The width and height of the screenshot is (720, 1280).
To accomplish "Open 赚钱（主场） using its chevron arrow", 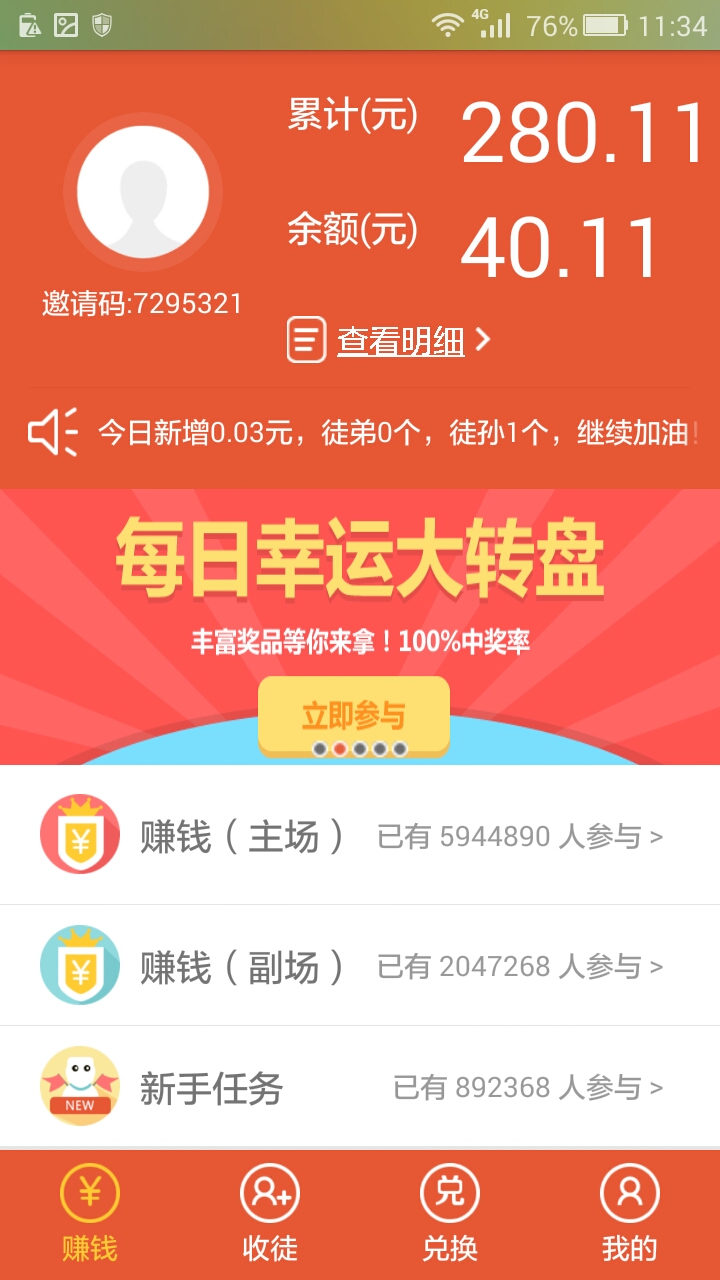I will click(x=657, y=836).
